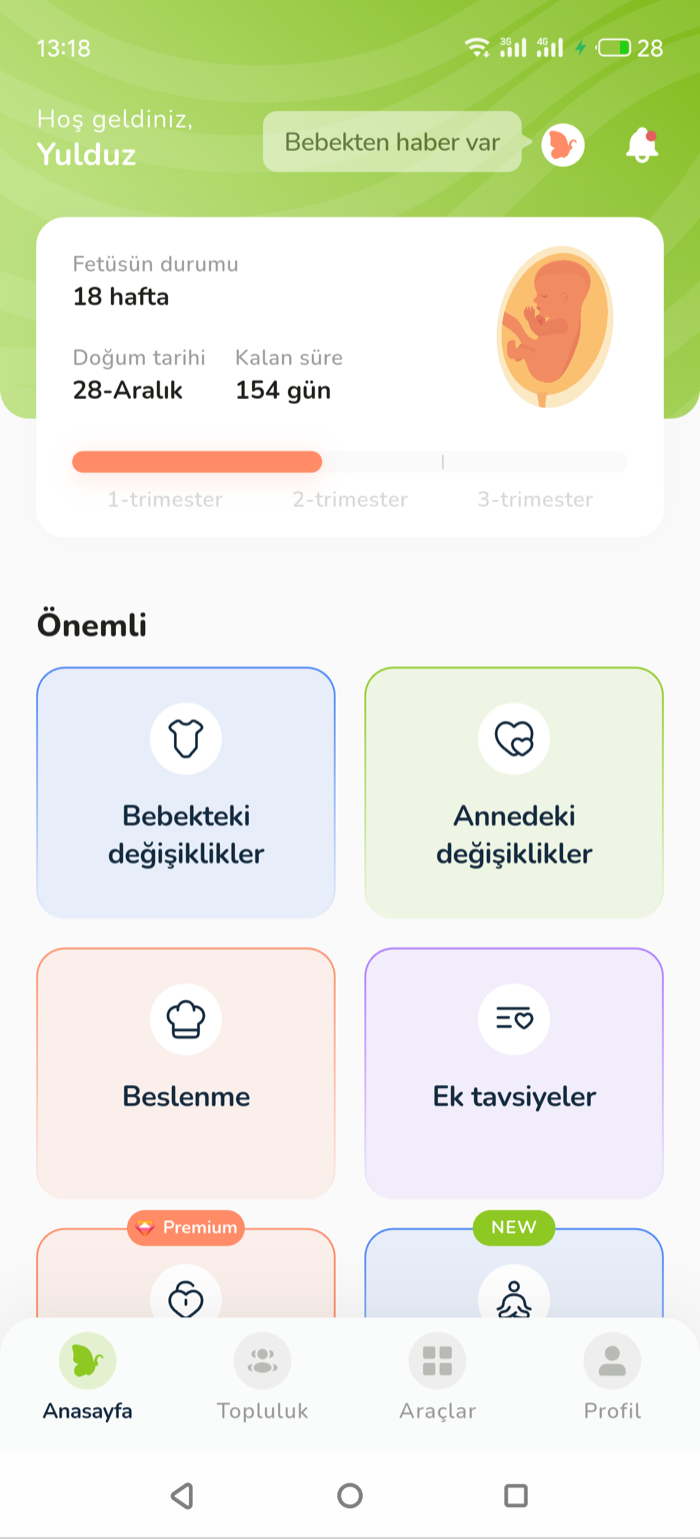The image size is (700, 1539).
Task: Go to the Profil tab
Action: [x=612, y=1378]
